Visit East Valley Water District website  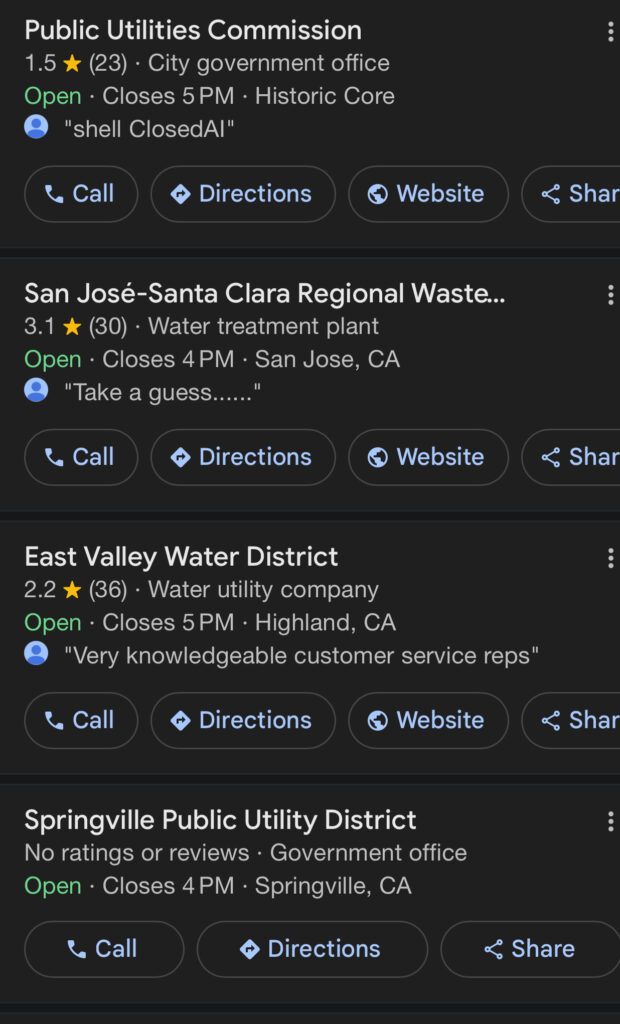click(428, 720)
